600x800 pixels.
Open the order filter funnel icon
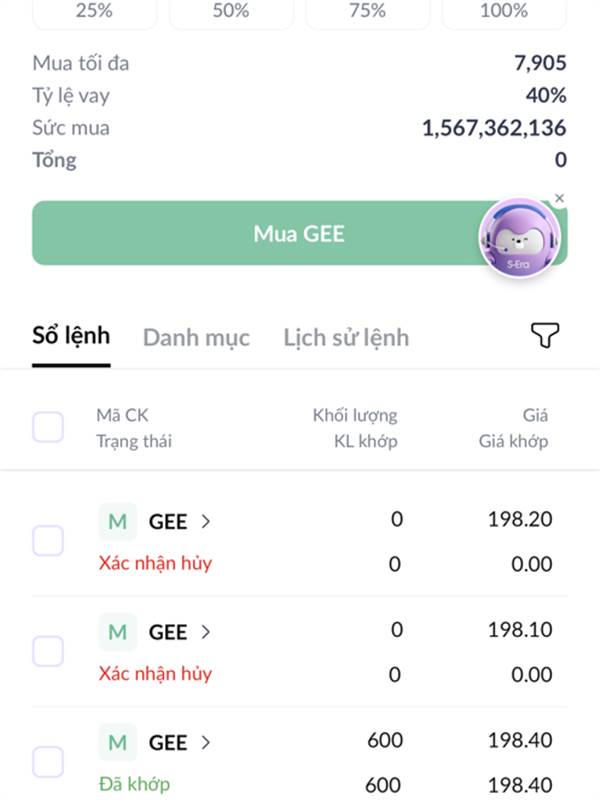pyautogui.click(x=543, y=336)
